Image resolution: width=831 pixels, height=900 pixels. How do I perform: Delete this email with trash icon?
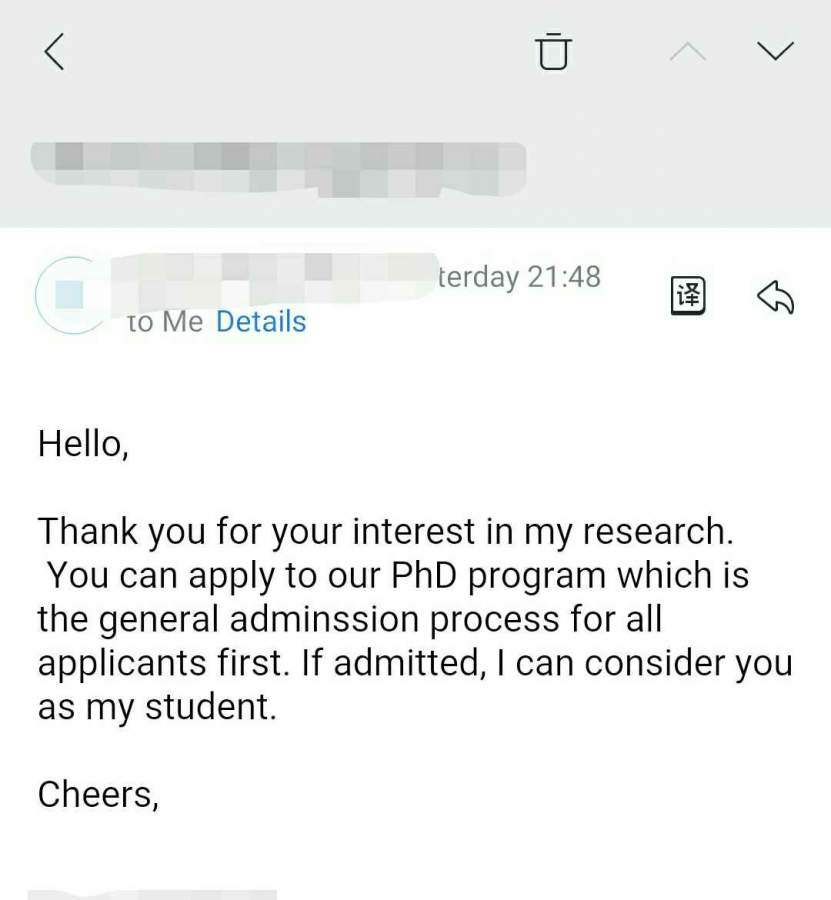click(553, 51)
